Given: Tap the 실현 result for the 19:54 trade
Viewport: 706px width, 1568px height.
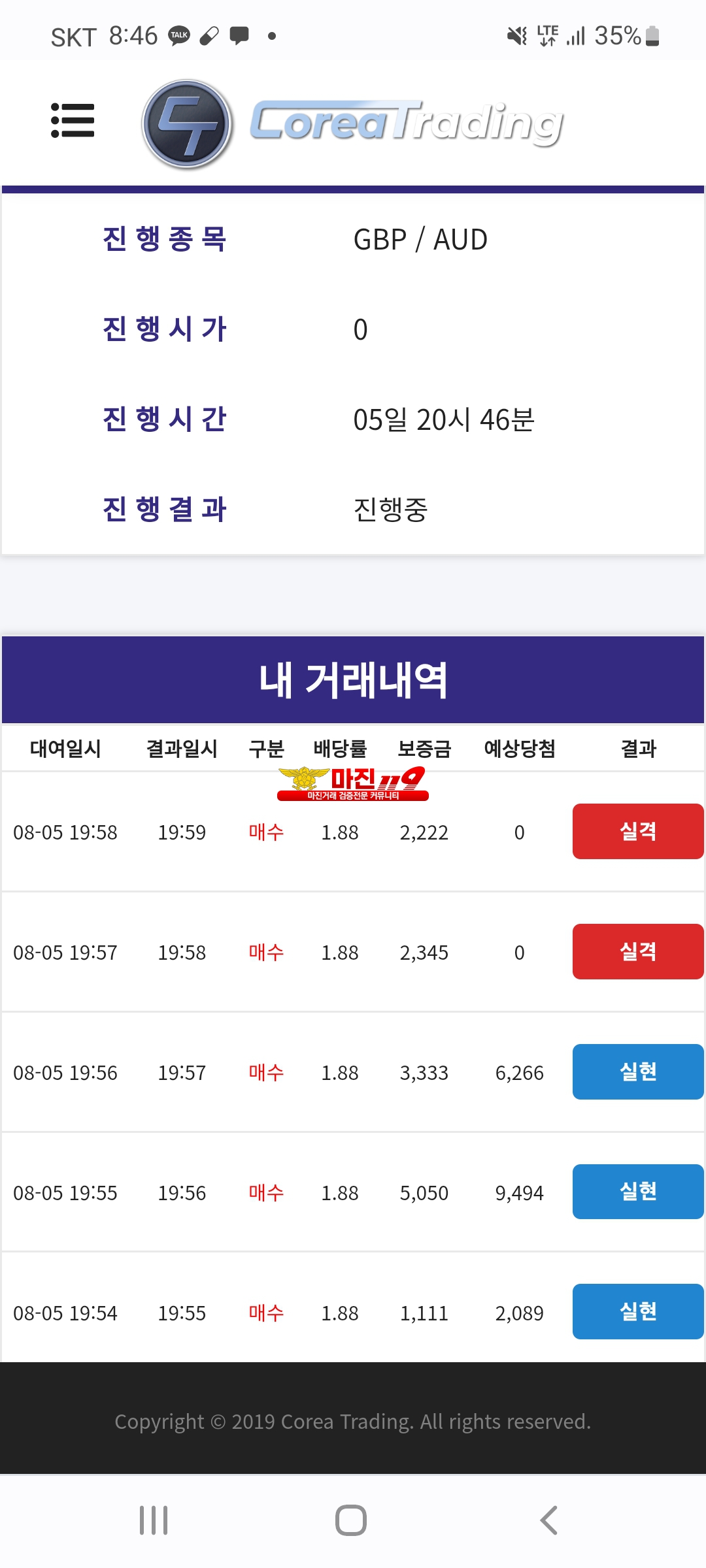Looking at the screenshot, I should click(638, 1311).
